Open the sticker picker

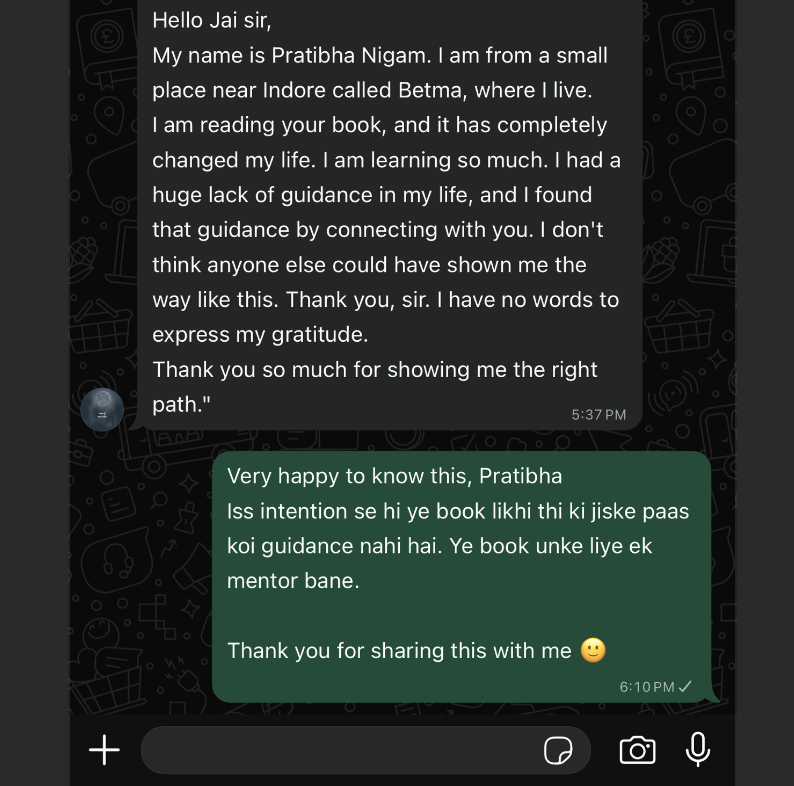[x=557, y=750]
